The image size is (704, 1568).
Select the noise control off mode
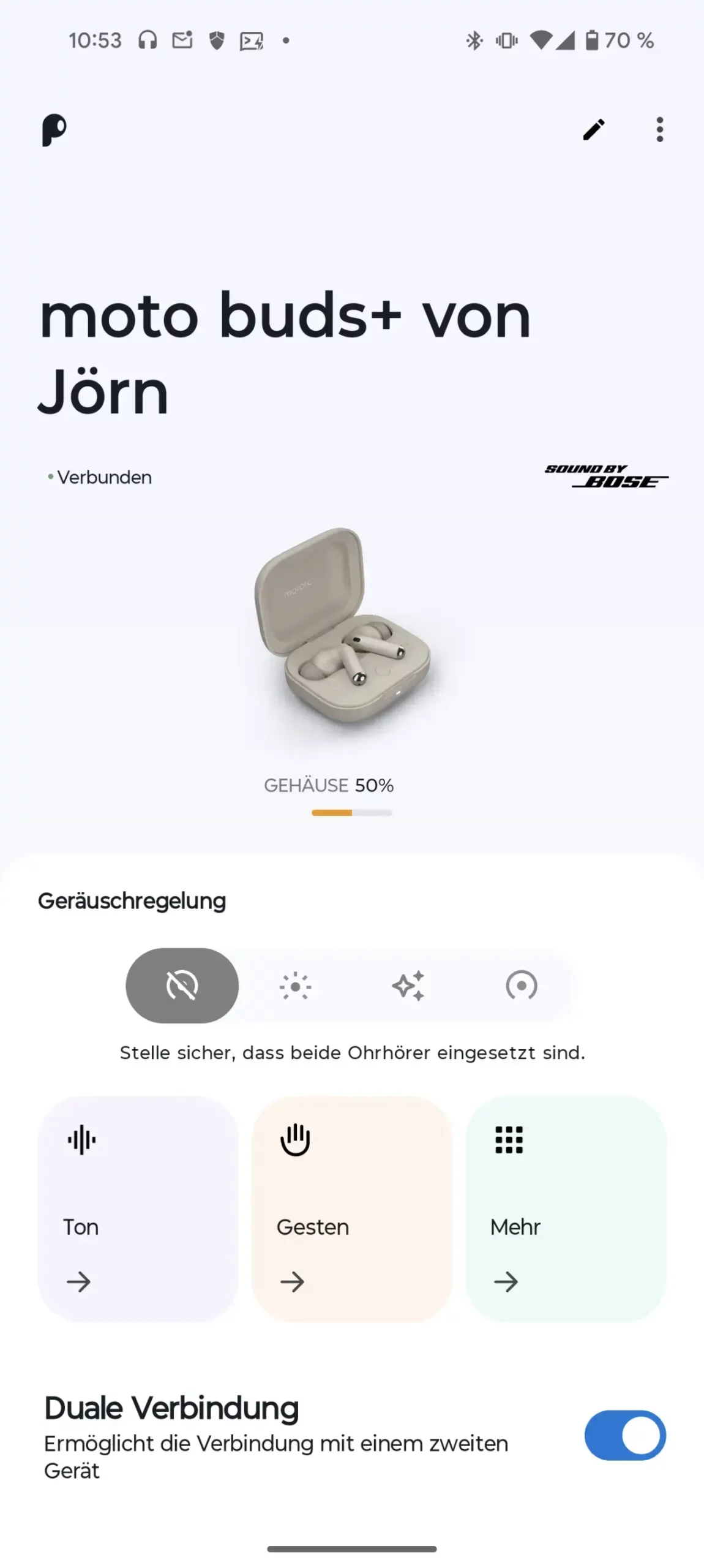point(182,986)
